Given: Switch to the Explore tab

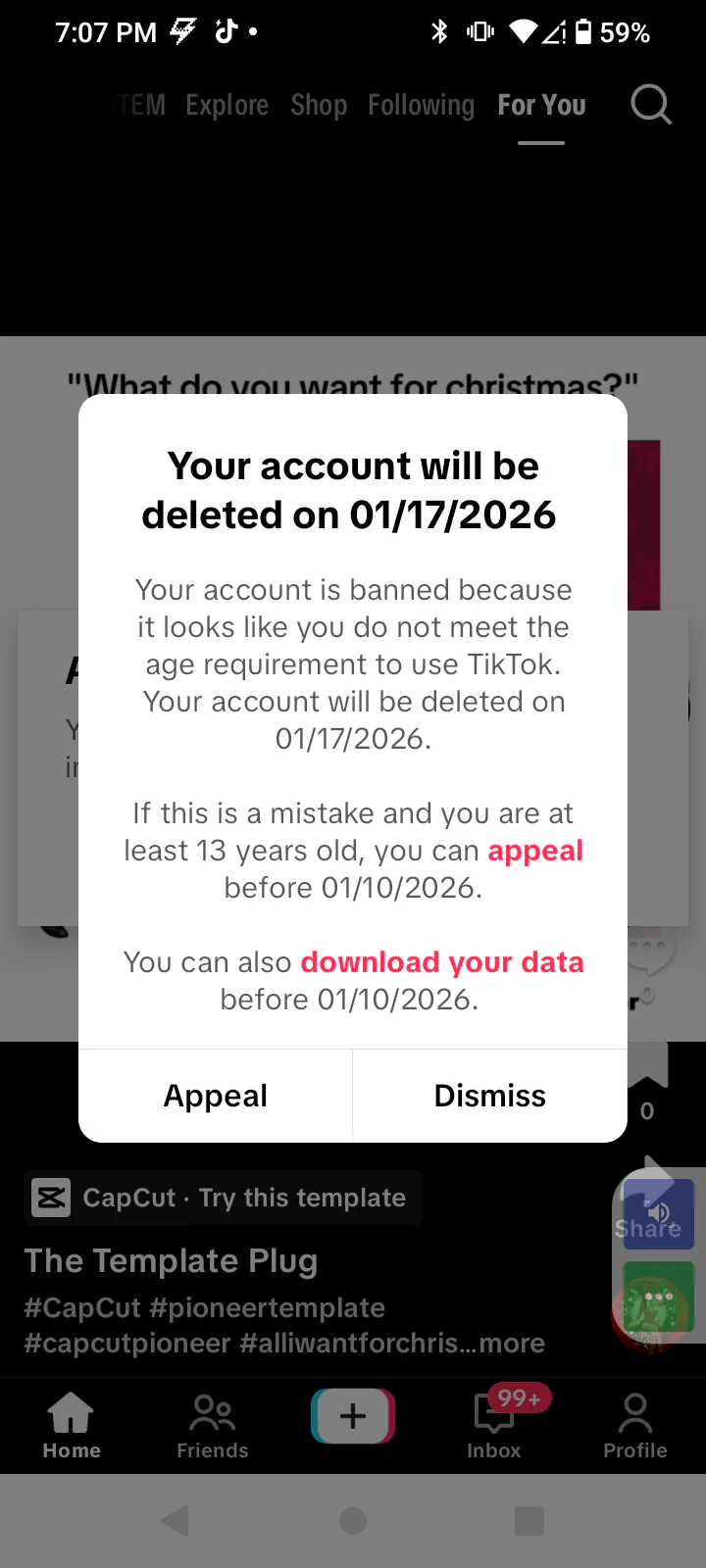Looking at the screenshot, I should 227,105.
